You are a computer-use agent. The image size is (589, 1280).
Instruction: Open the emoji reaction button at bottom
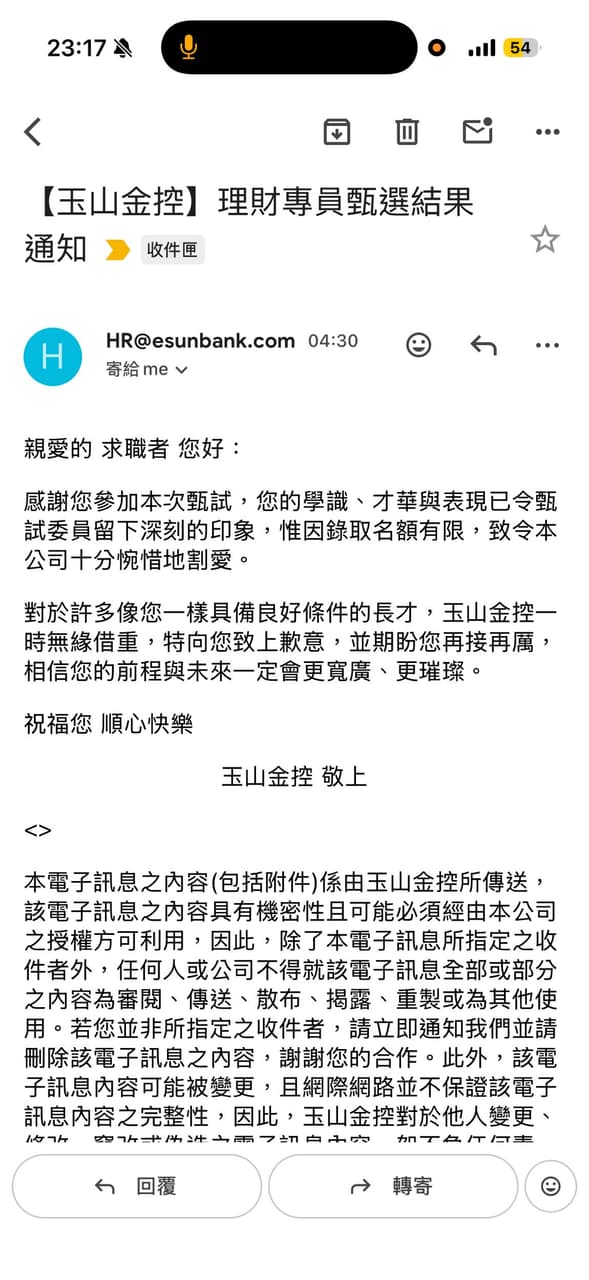[x=550, y=1186]
